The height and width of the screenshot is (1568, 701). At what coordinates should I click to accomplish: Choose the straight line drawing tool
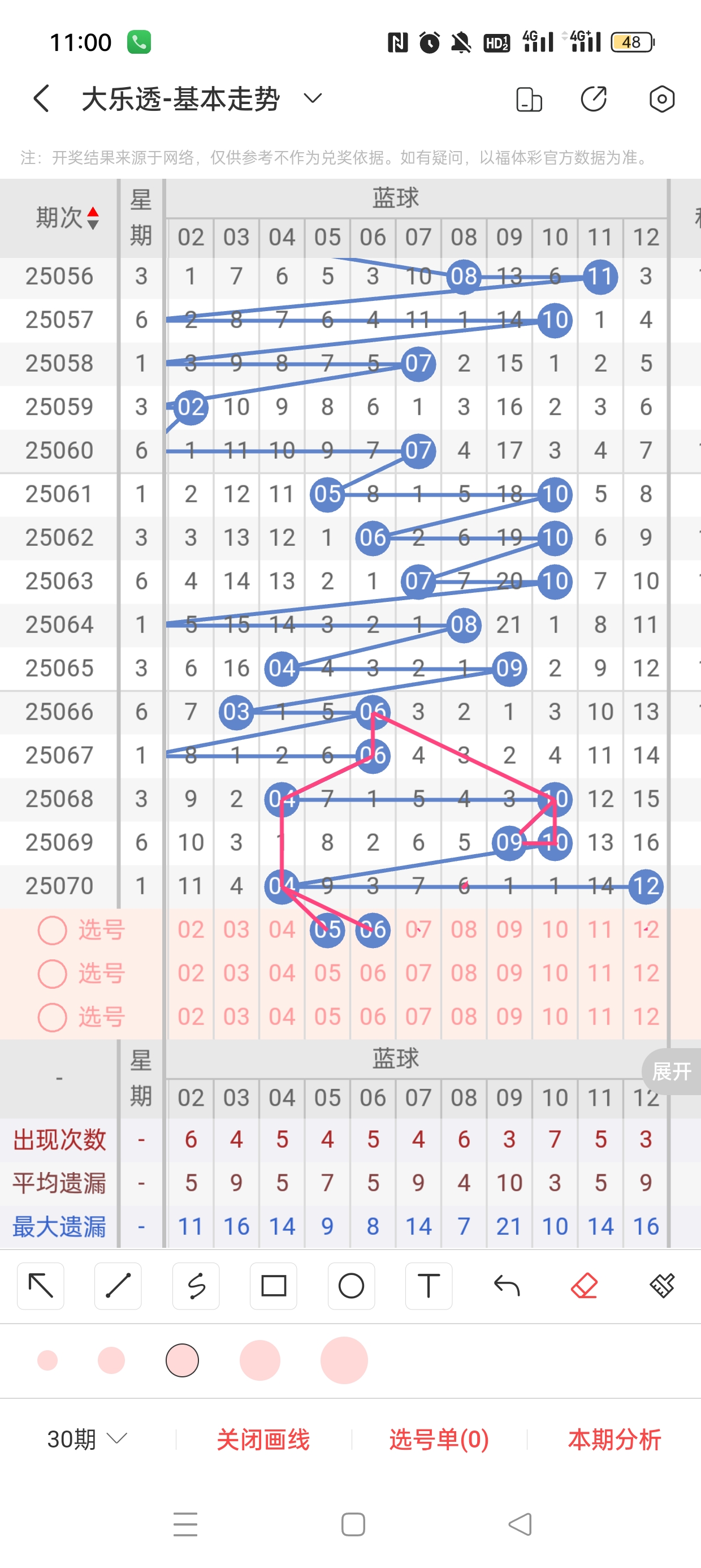(x=118, y=1286)
